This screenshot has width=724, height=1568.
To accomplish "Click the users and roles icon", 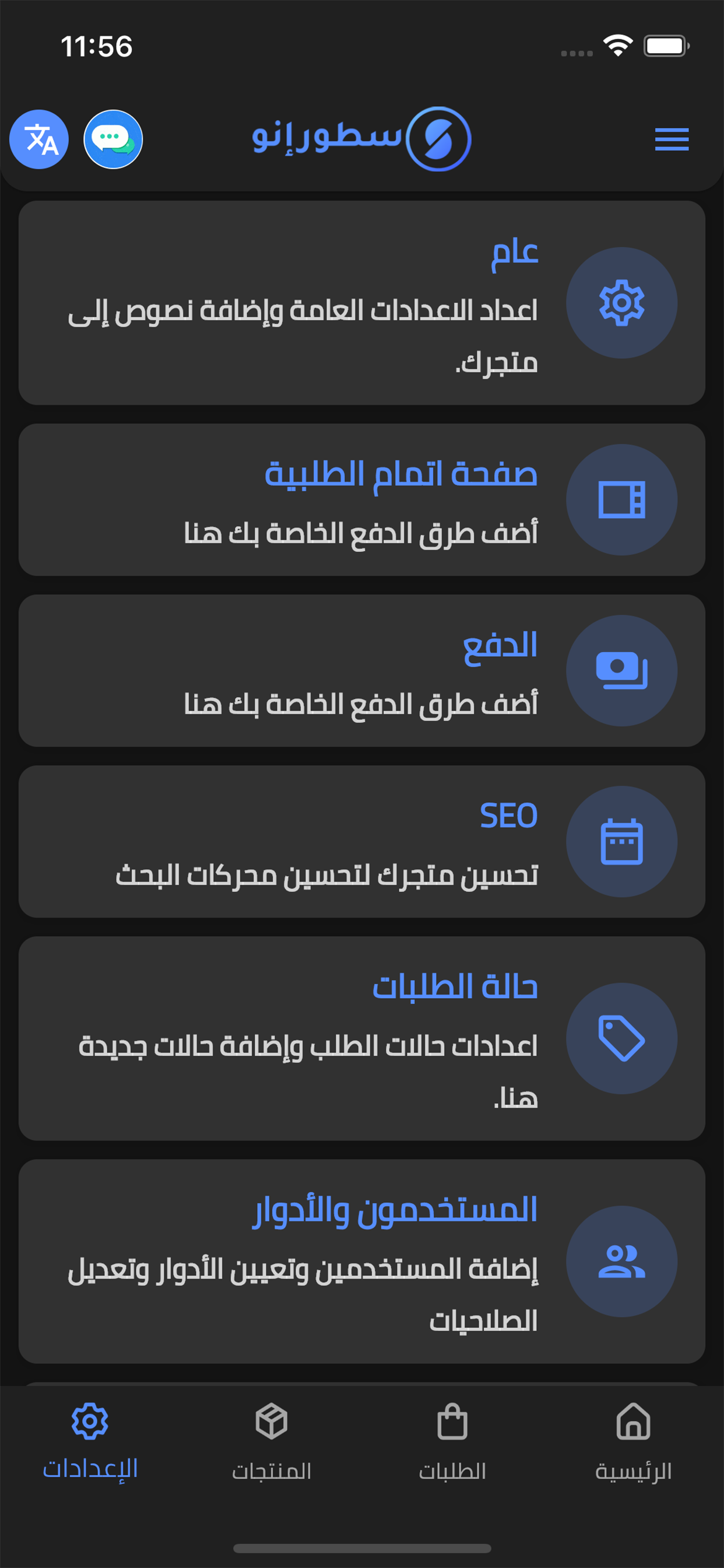I will (x=622, y=1263).
